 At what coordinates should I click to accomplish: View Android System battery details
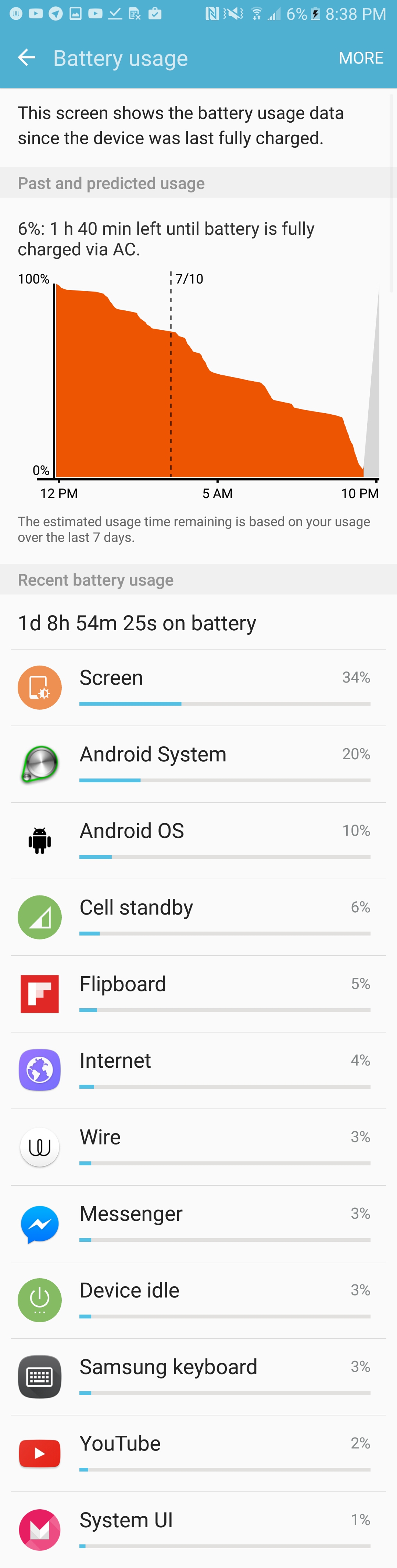tap(198, 764)
